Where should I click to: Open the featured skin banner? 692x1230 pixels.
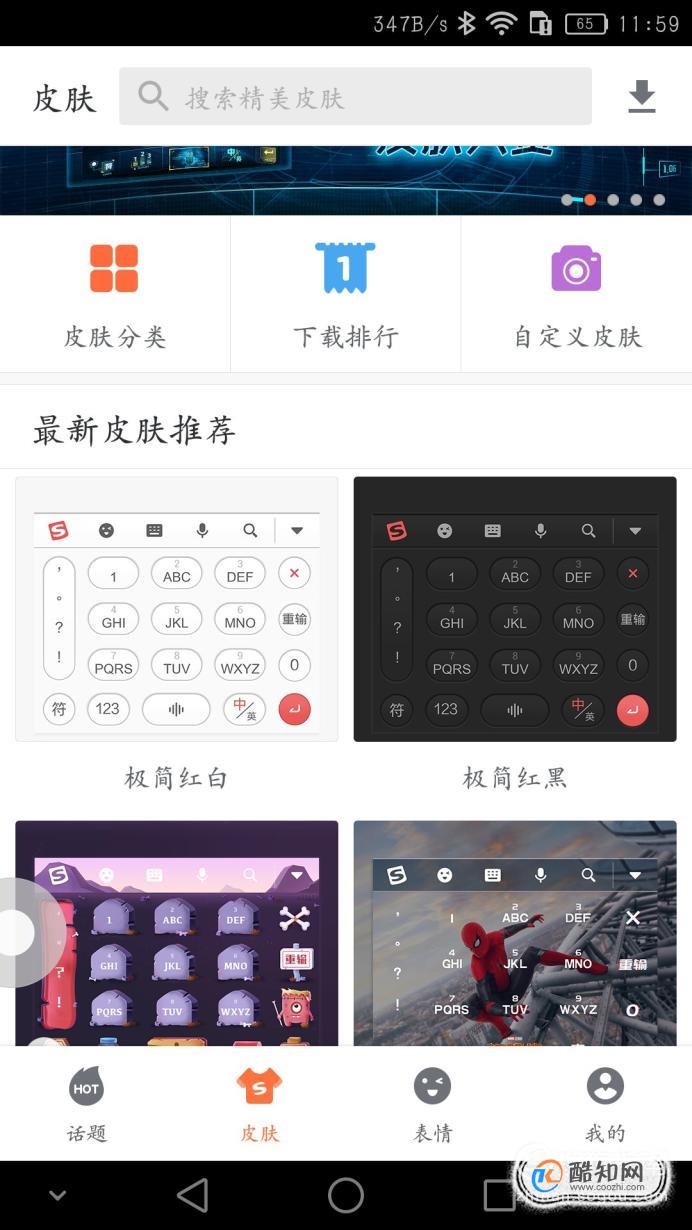pyautogui.click(x=346, y=180)
